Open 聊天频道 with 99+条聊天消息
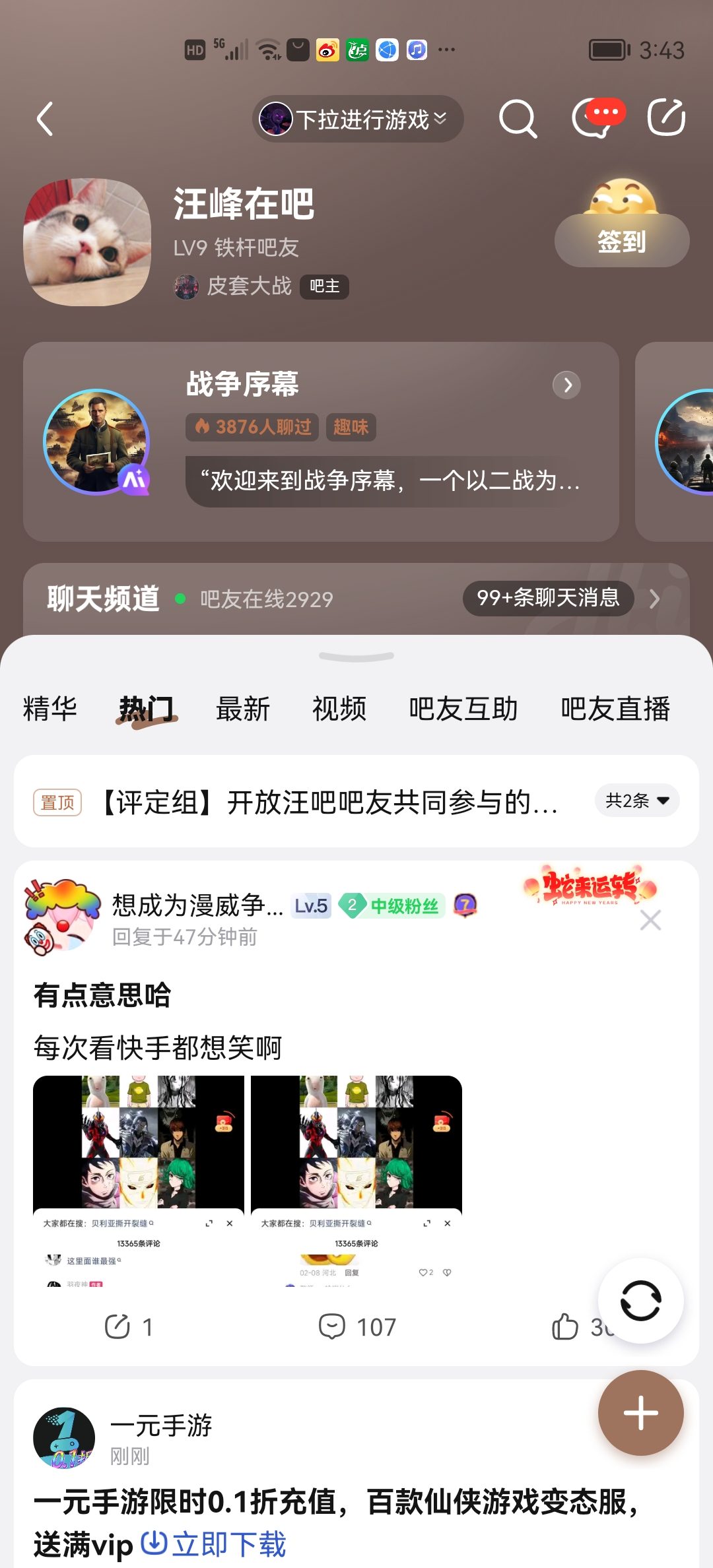The width and height of the screenshot is (713, 1568). (x=356, y=599)
